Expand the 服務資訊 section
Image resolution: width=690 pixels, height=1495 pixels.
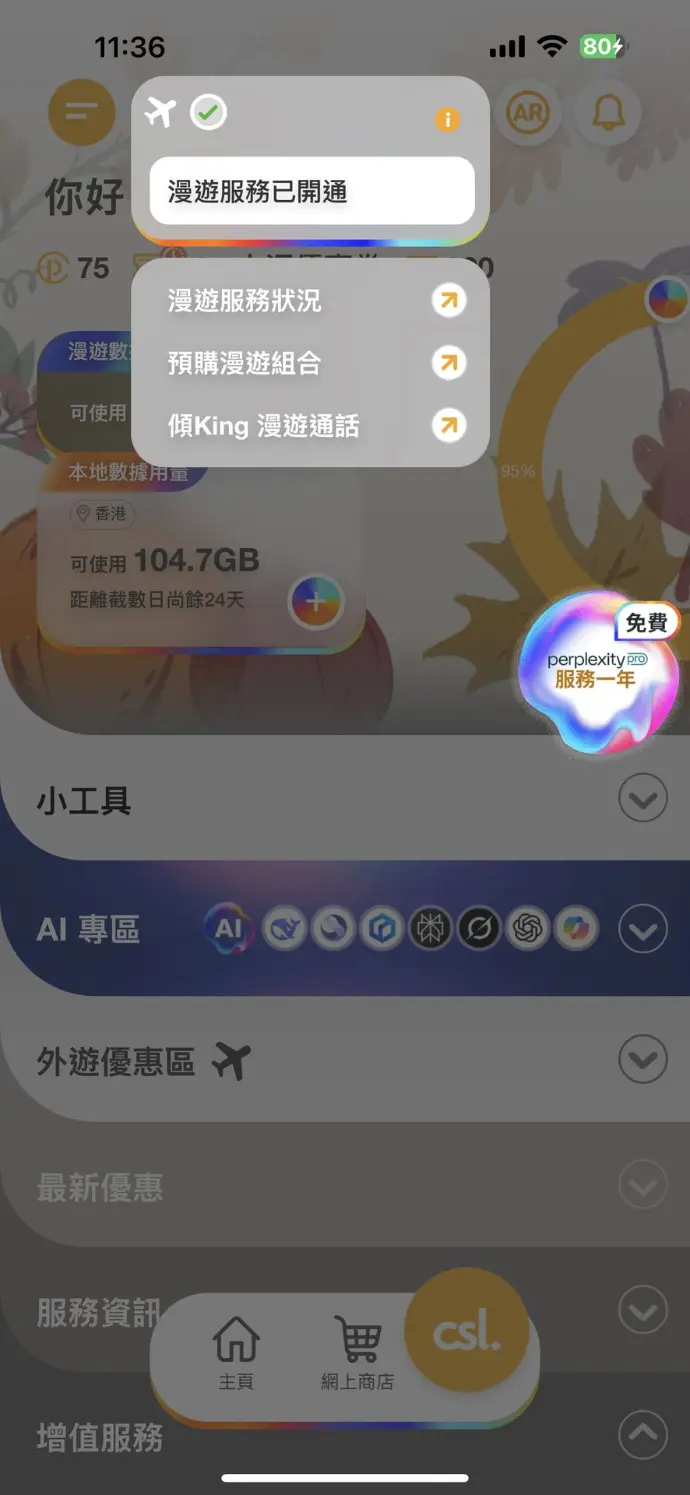click(x=642, y=1310)
